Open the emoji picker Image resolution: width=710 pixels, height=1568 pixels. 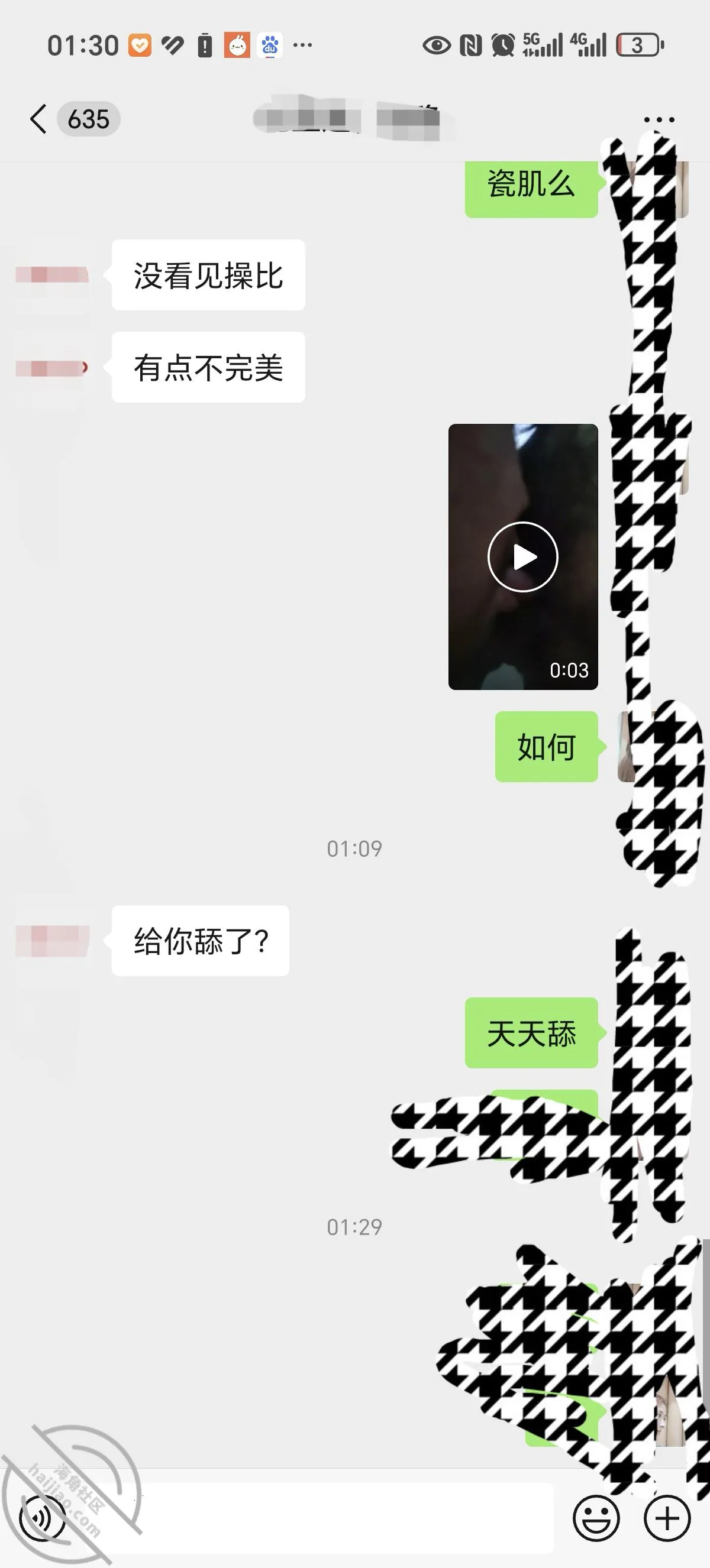click(596, 1519)
